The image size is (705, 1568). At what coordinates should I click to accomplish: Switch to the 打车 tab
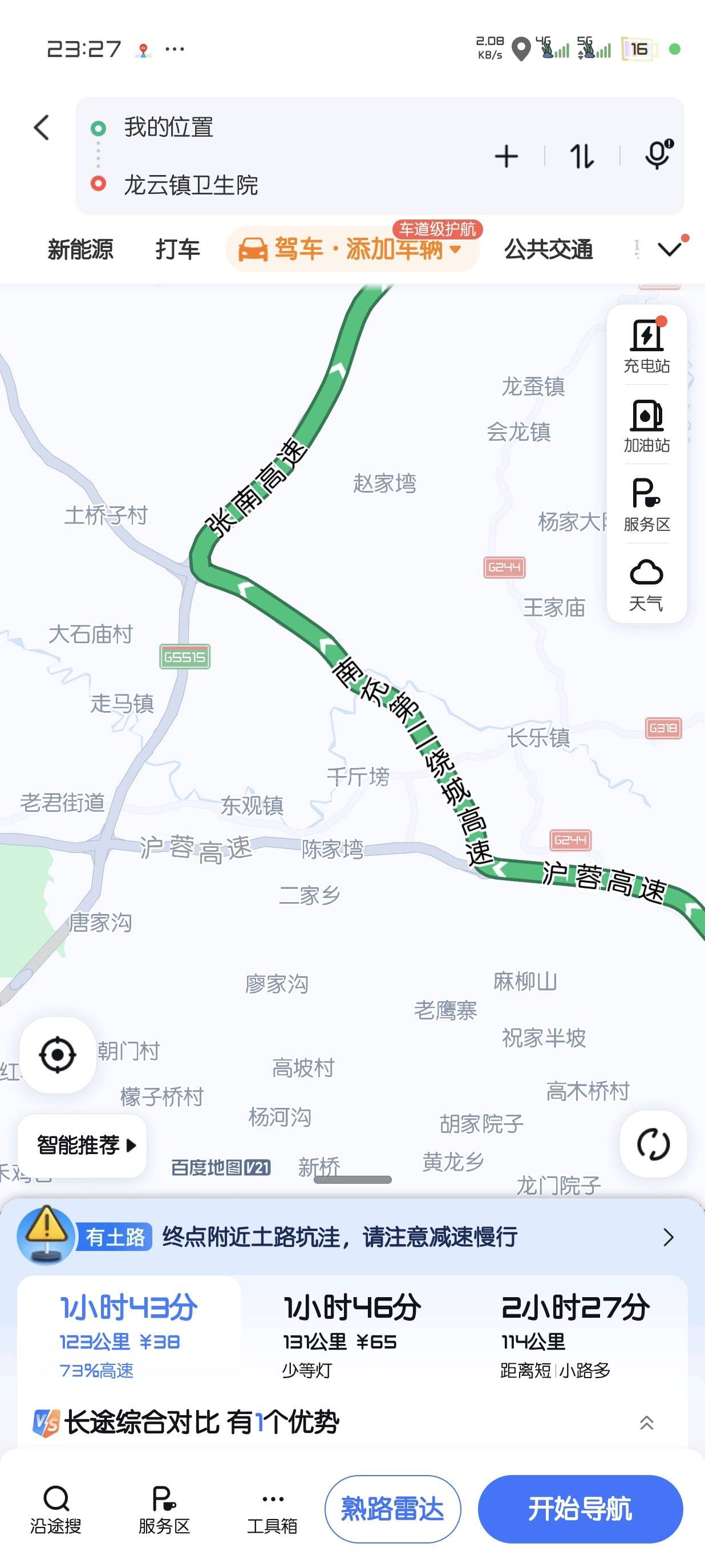pyautogui.click(x=177, y=250)
